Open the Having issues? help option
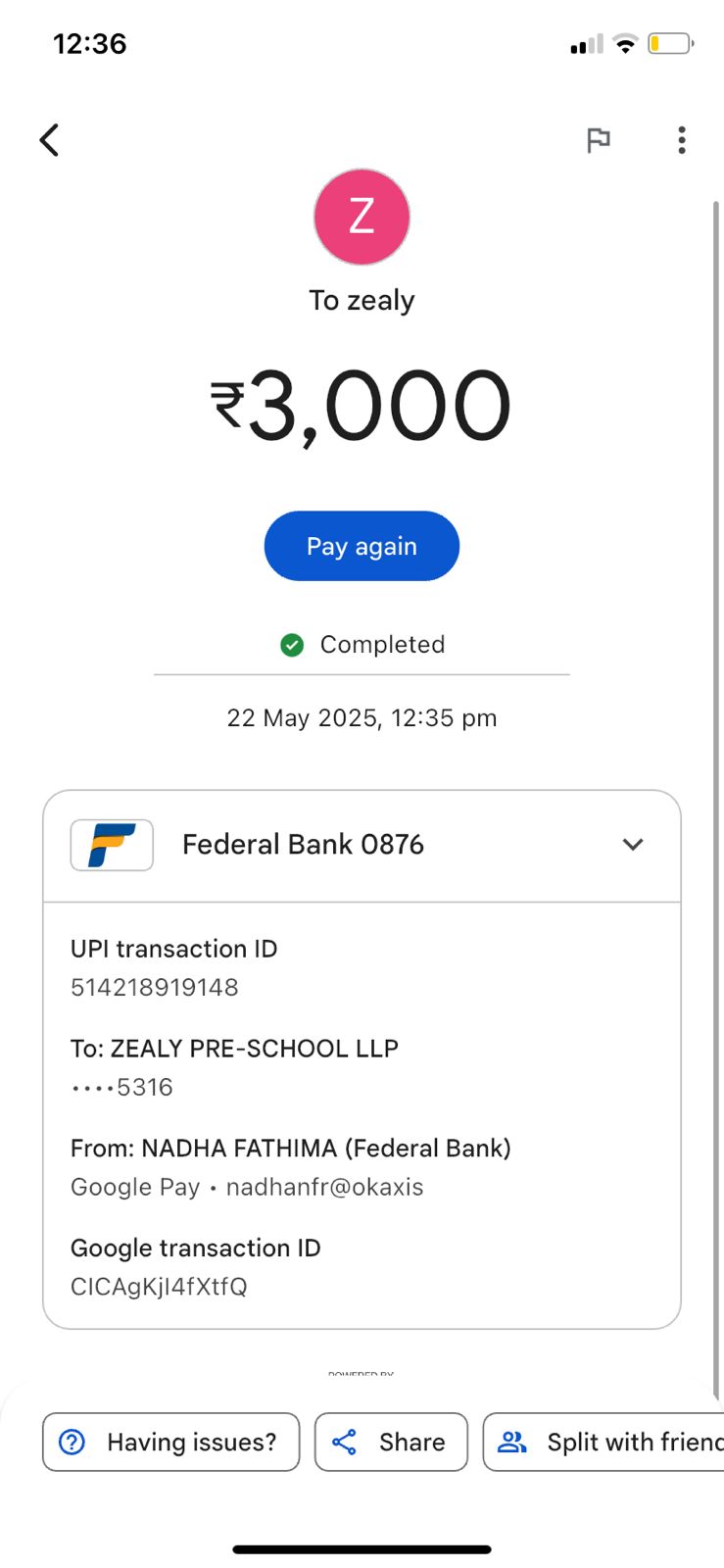Screen dimensions: 724x1568 [x=170, y=1442]
